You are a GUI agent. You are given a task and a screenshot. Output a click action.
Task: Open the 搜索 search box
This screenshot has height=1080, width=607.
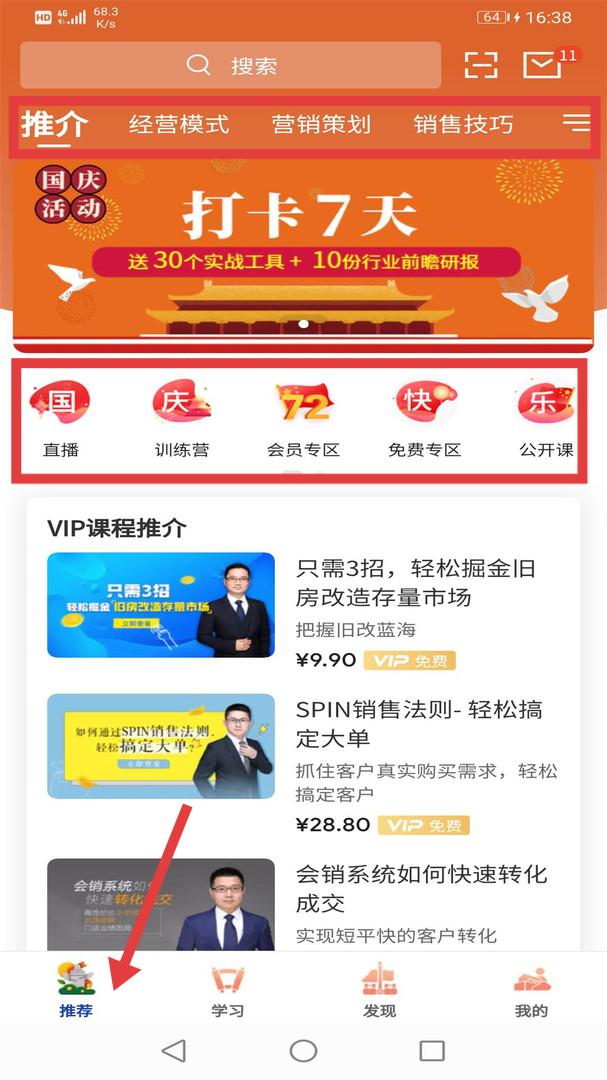point(230,66)
